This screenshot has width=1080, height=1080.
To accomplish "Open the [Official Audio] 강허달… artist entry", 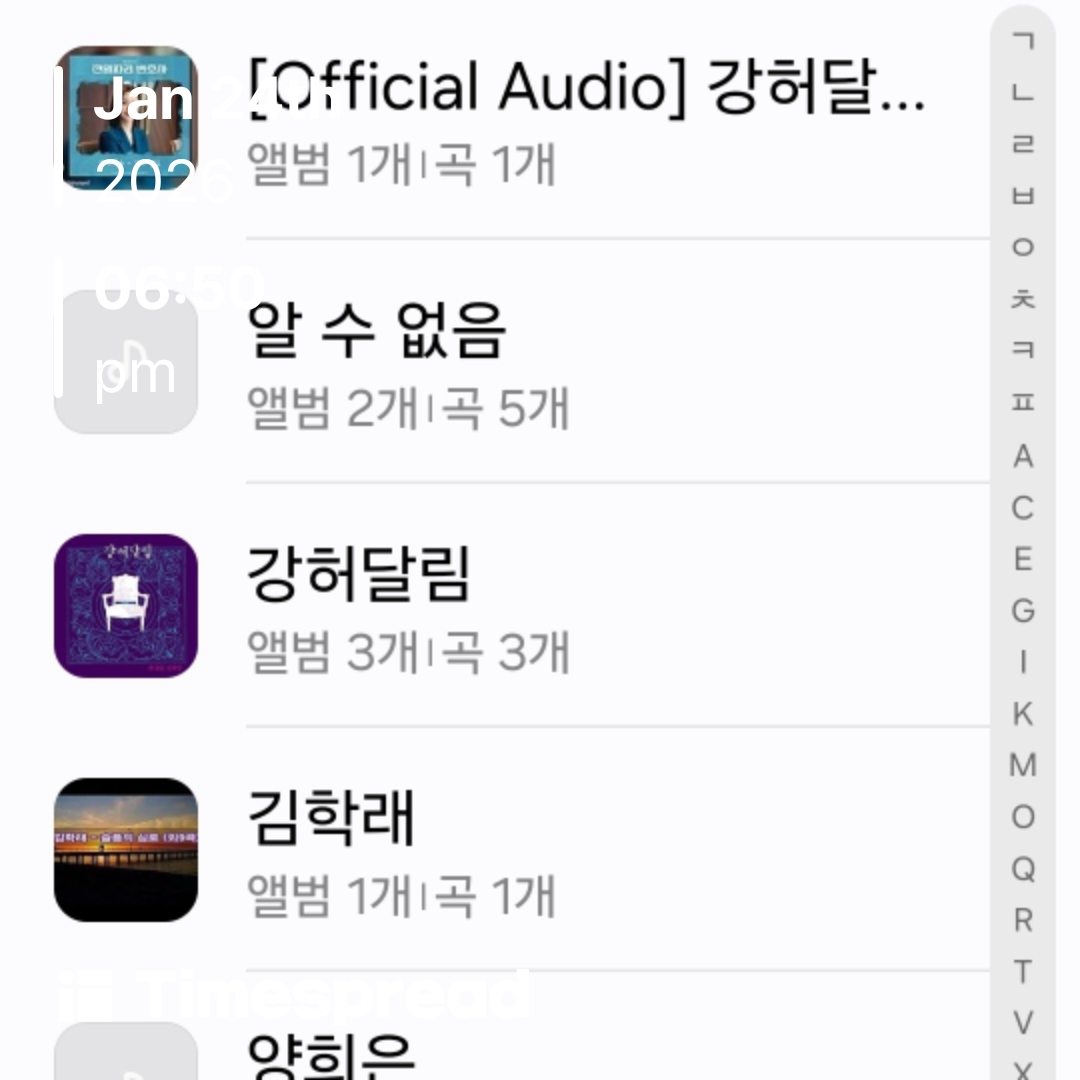I will 585,118.
